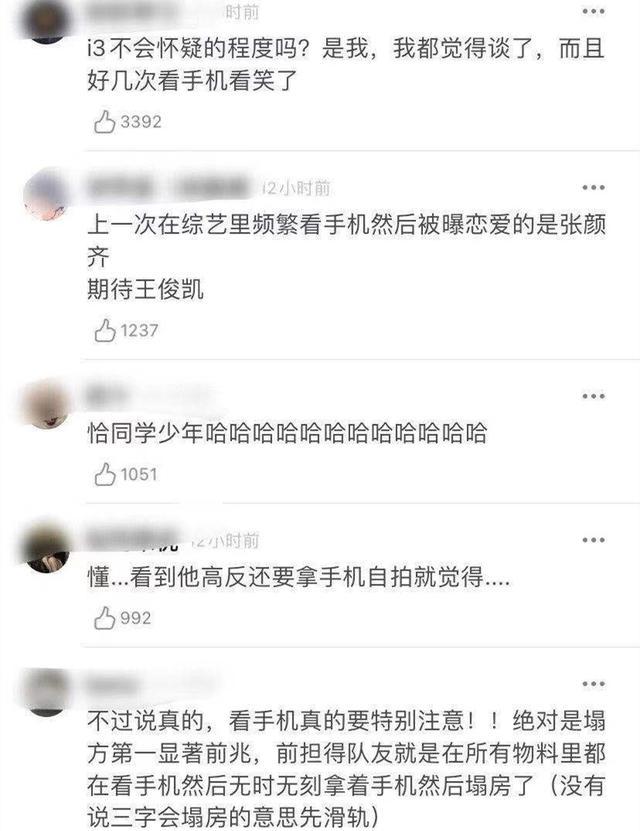Viewport: 640px width, 831px height.
Task: Open overflow menu on 恰同学少年 comment
Action: pyautogui.click(x=593, y=395)
